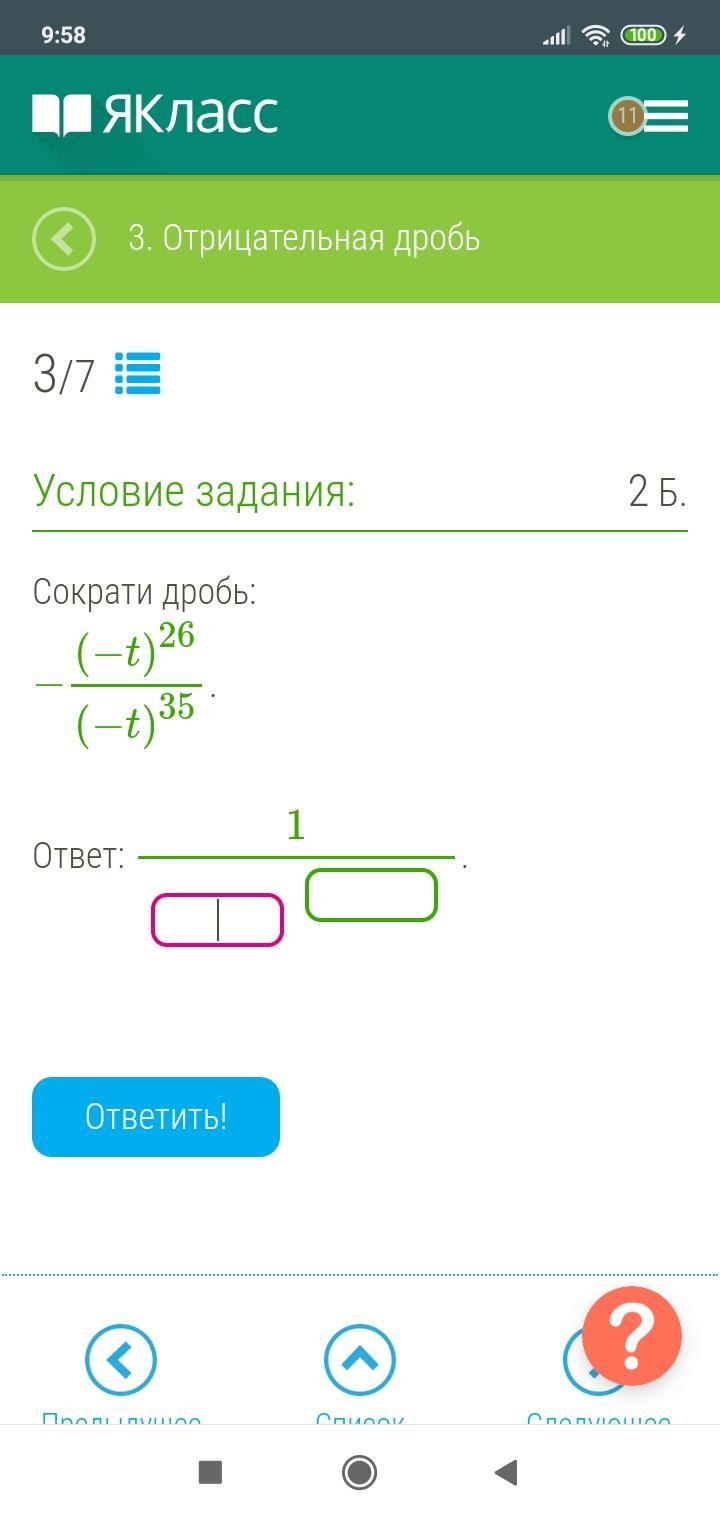The width and height of the screenshot is (720, 1520).
Task: Go to the previous task (Предыдущее)
Action: click(x=121, y=1361)
